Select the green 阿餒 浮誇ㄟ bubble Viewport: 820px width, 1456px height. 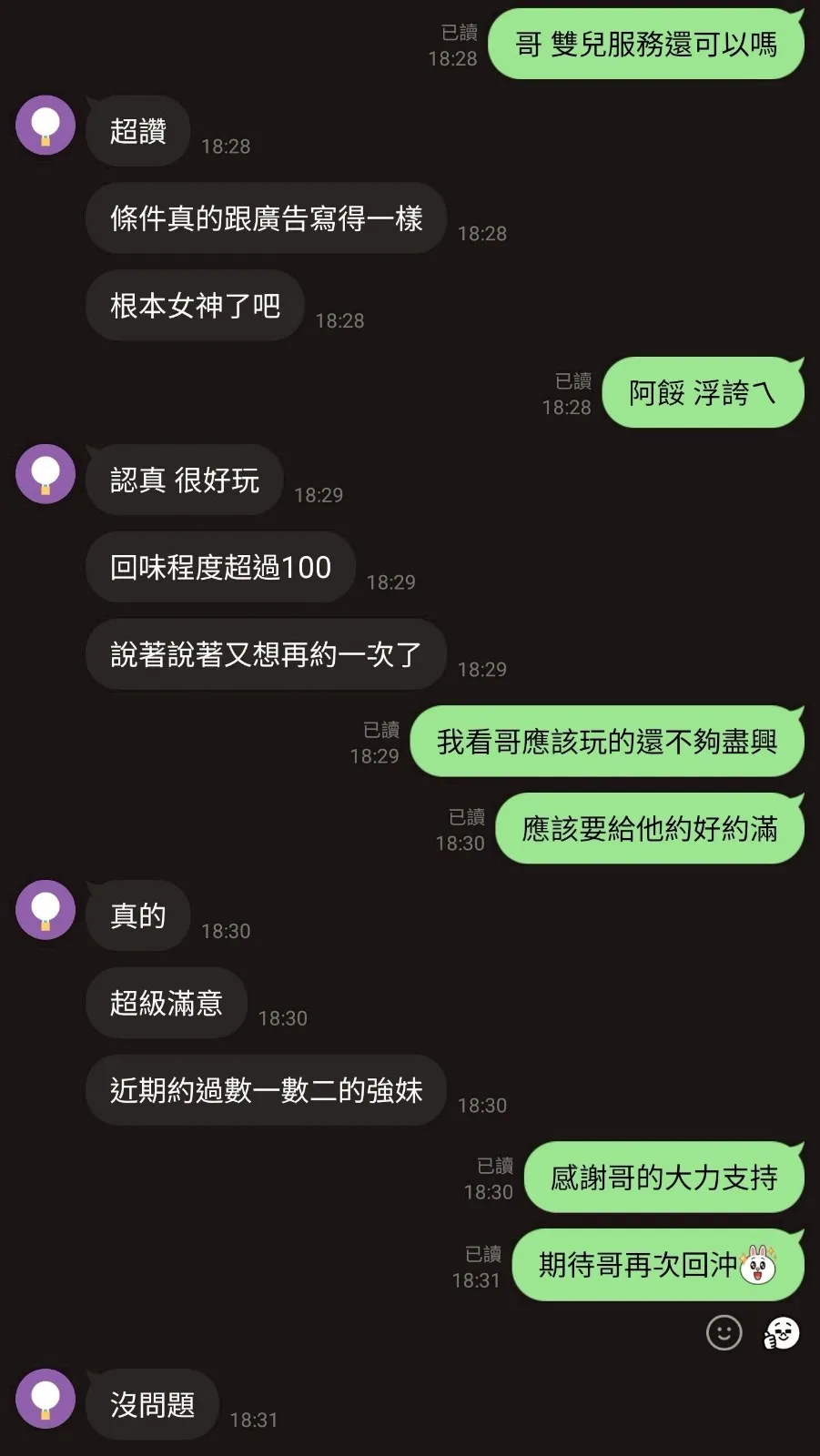703,392
